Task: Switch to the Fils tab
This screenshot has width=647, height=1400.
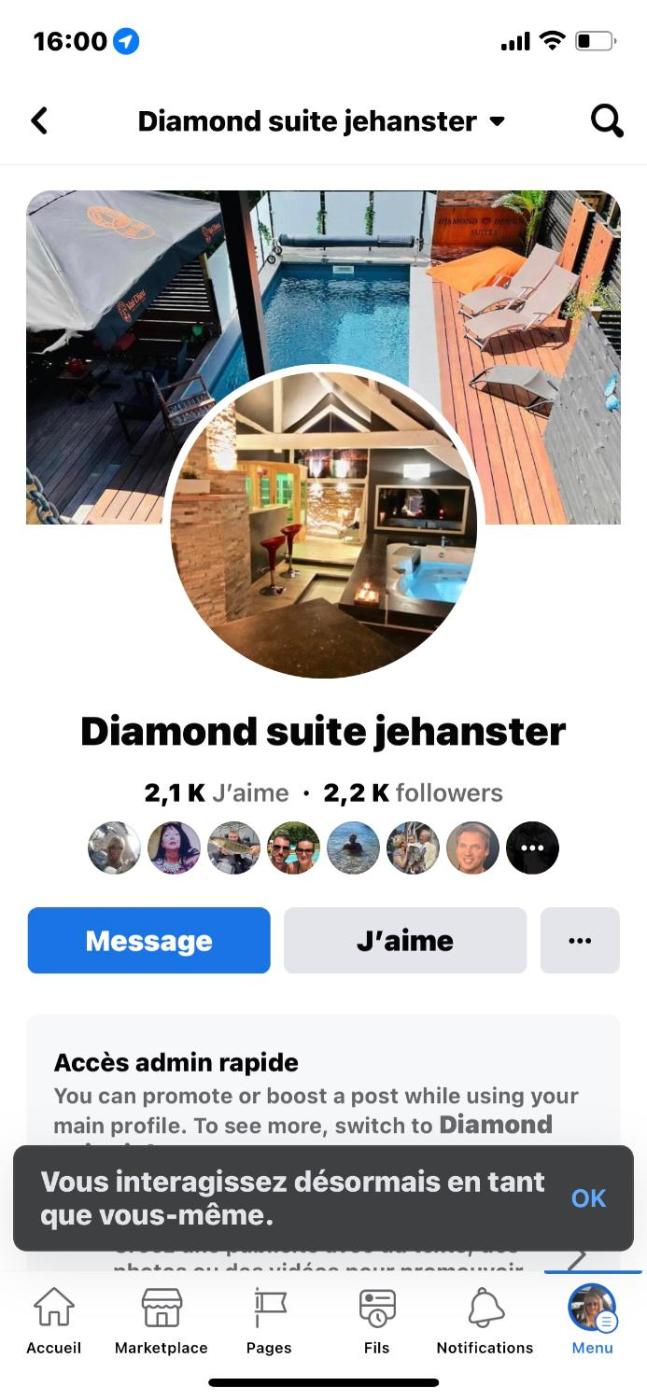Action: (377, 1320)
